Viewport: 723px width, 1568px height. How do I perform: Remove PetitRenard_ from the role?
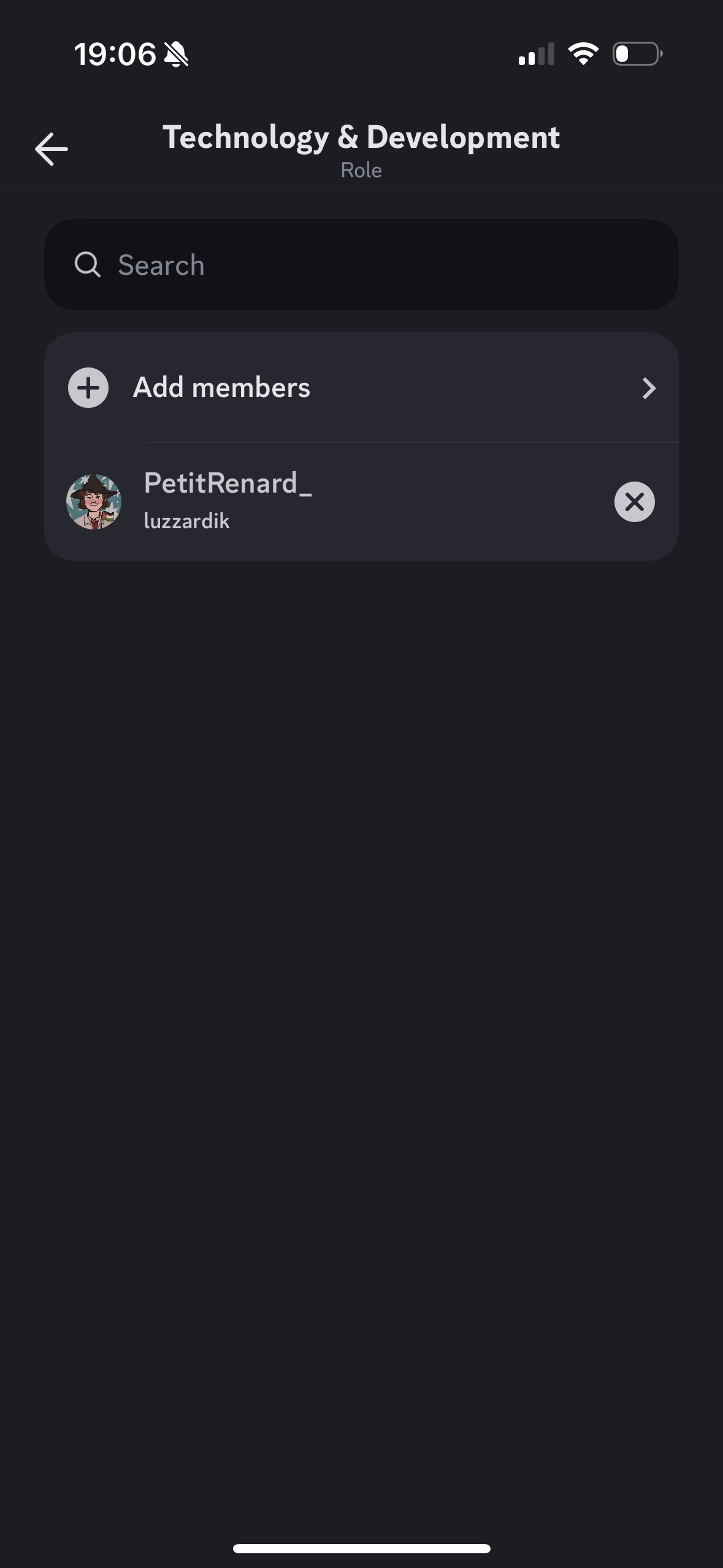click(x=634, y=502)
